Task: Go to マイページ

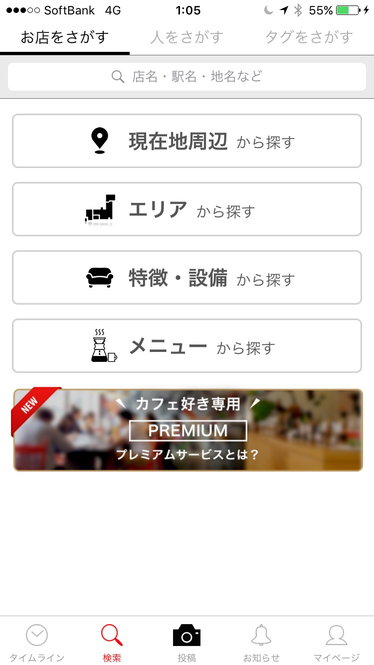Action: click(x=336, y=642)
